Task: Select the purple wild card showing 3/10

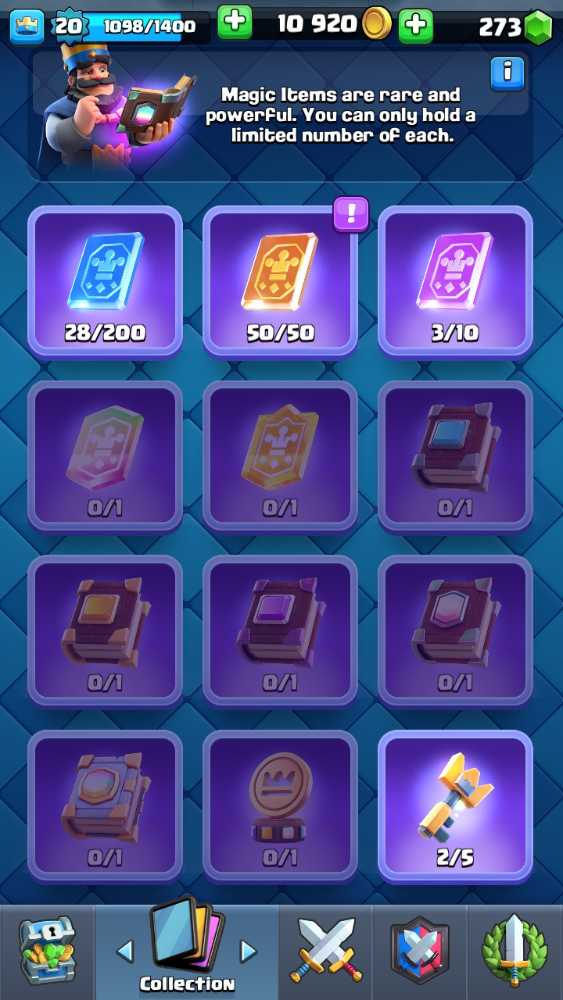Action: pyautogui.click(x=455, y=281)
